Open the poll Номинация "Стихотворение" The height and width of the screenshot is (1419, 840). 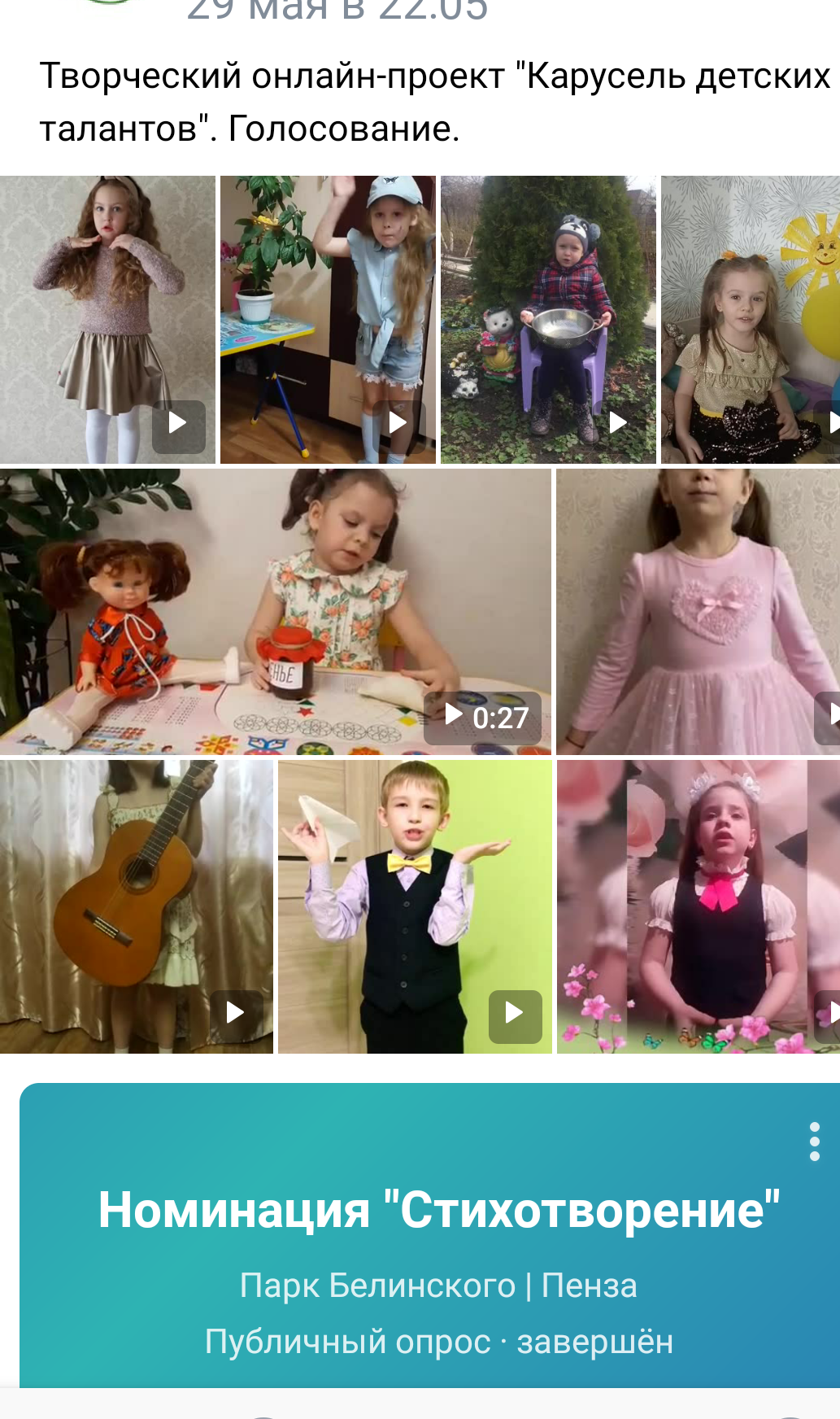click(x=439, y=1210)
